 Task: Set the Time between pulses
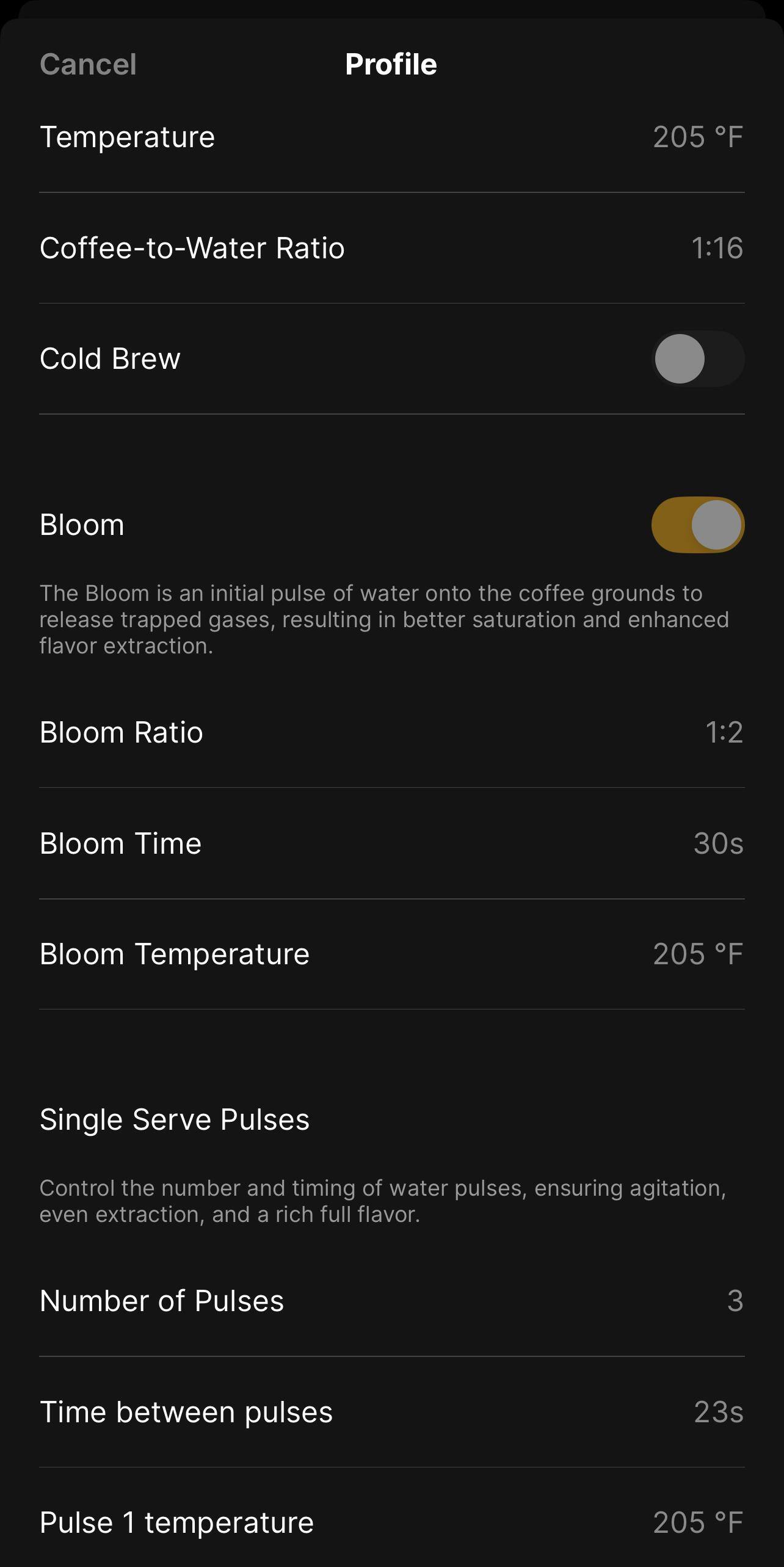click(391, 1412)
